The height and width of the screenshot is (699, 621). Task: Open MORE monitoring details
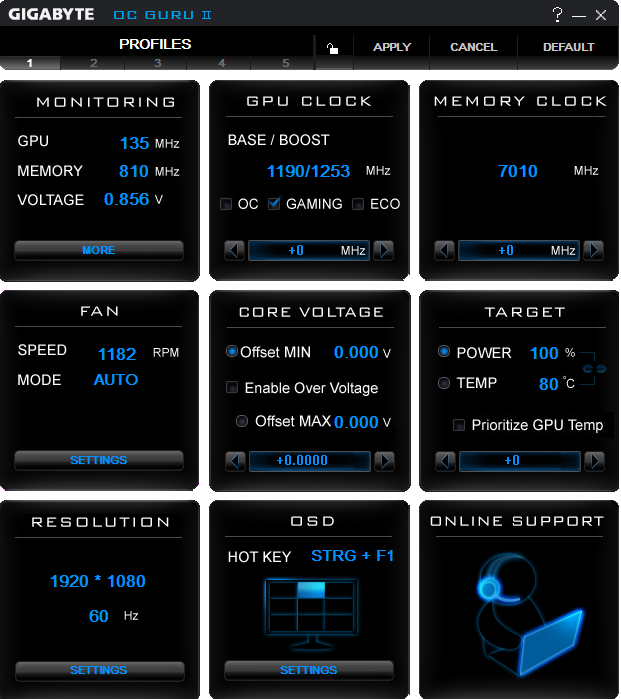[99, 250]
